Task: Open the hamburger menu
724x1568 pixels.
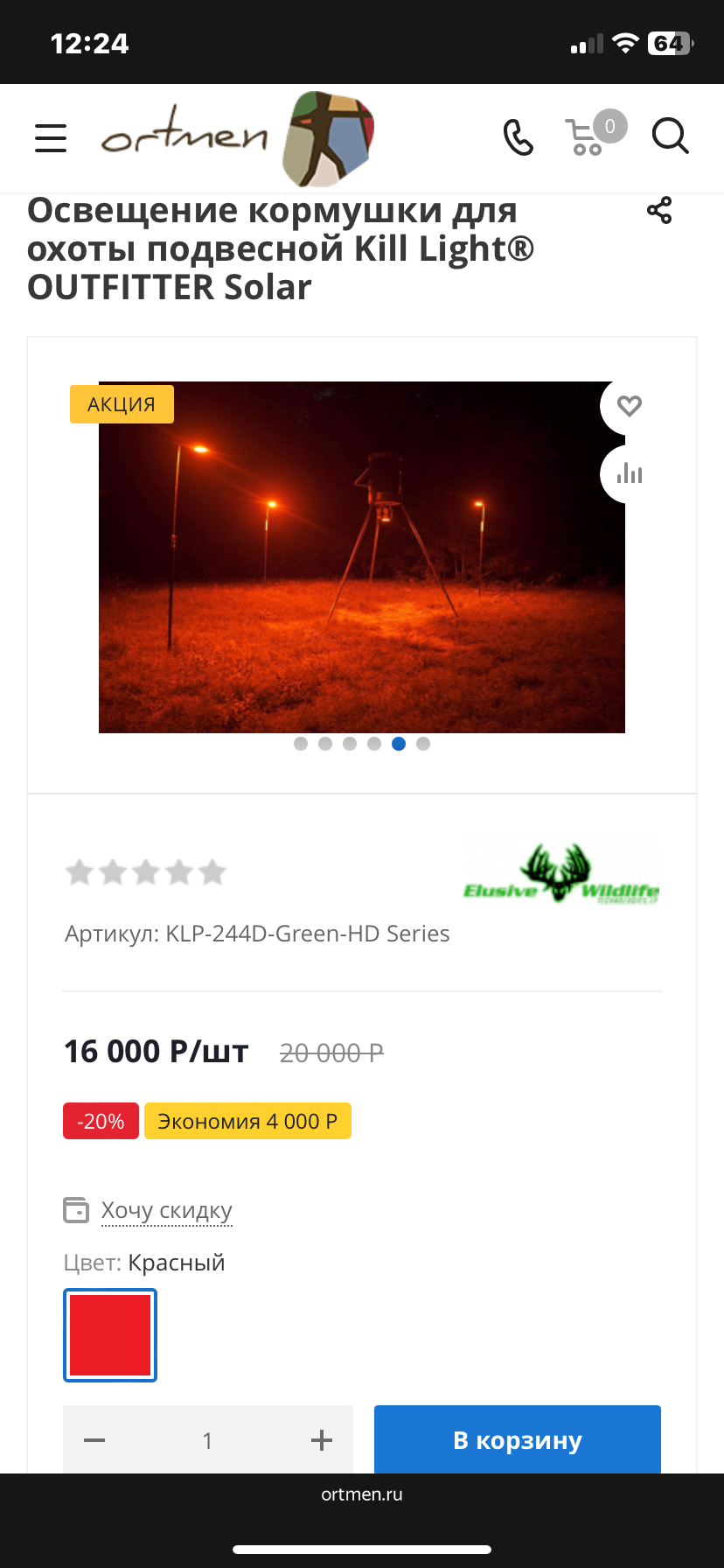Action: (51, 138)
